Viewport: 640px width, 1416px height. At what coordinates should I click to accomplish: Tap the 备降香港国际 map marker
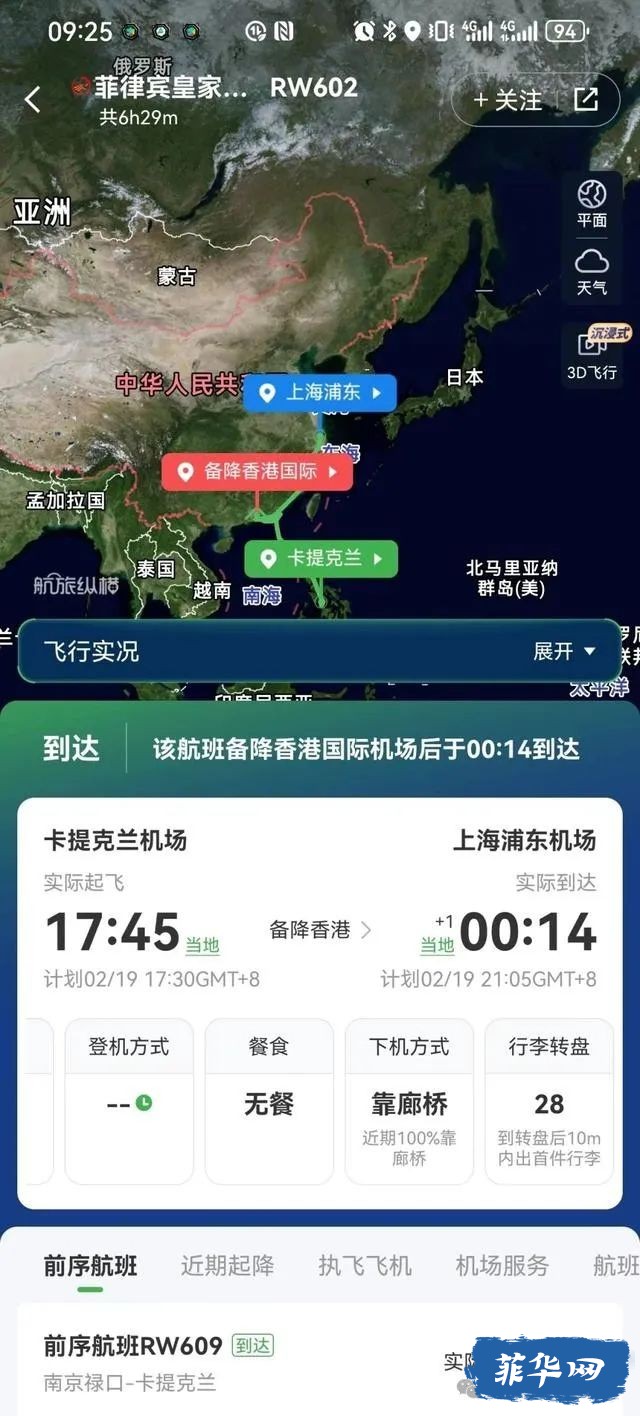[x=258, y=471]
